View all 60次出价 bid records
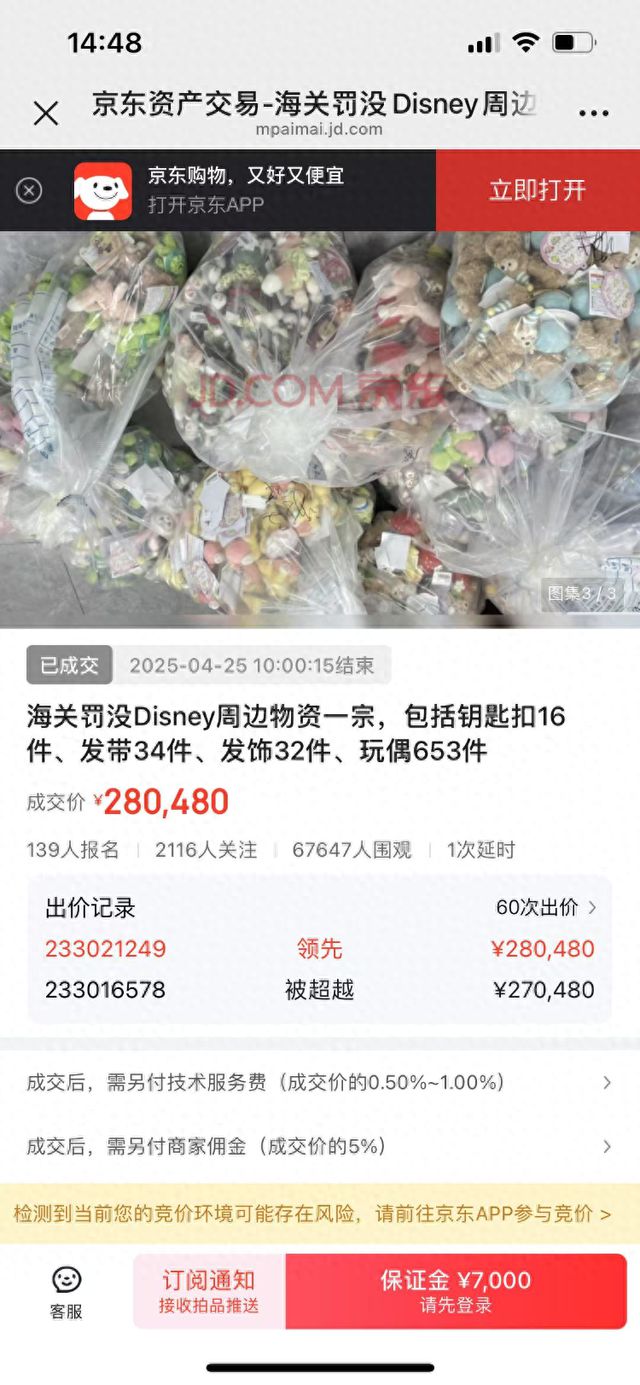The image size is (640, 1385). [x=546, y=908]
